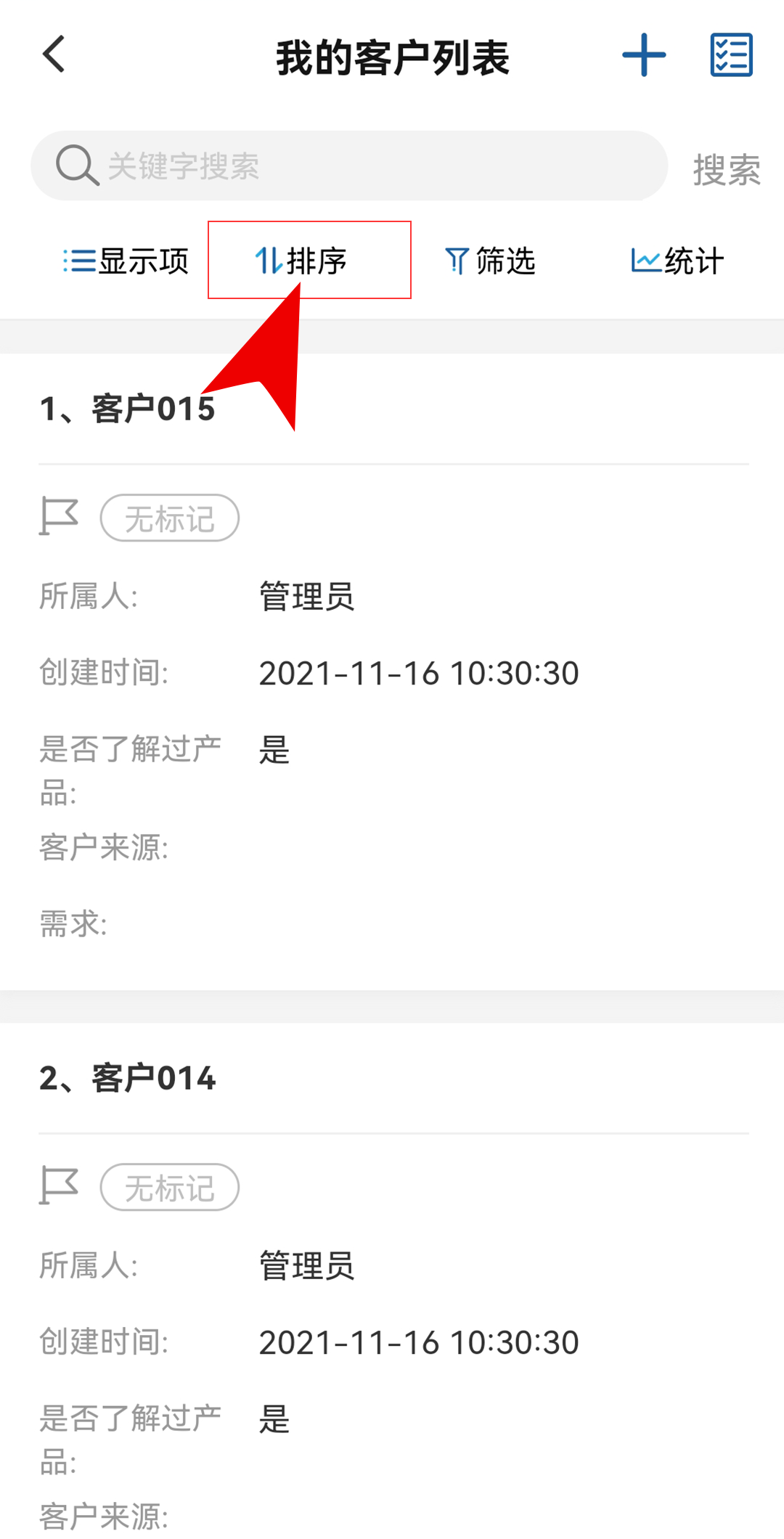Open the 统计 statistics view
784x1539 pixels.
click(x=677, y=261)
